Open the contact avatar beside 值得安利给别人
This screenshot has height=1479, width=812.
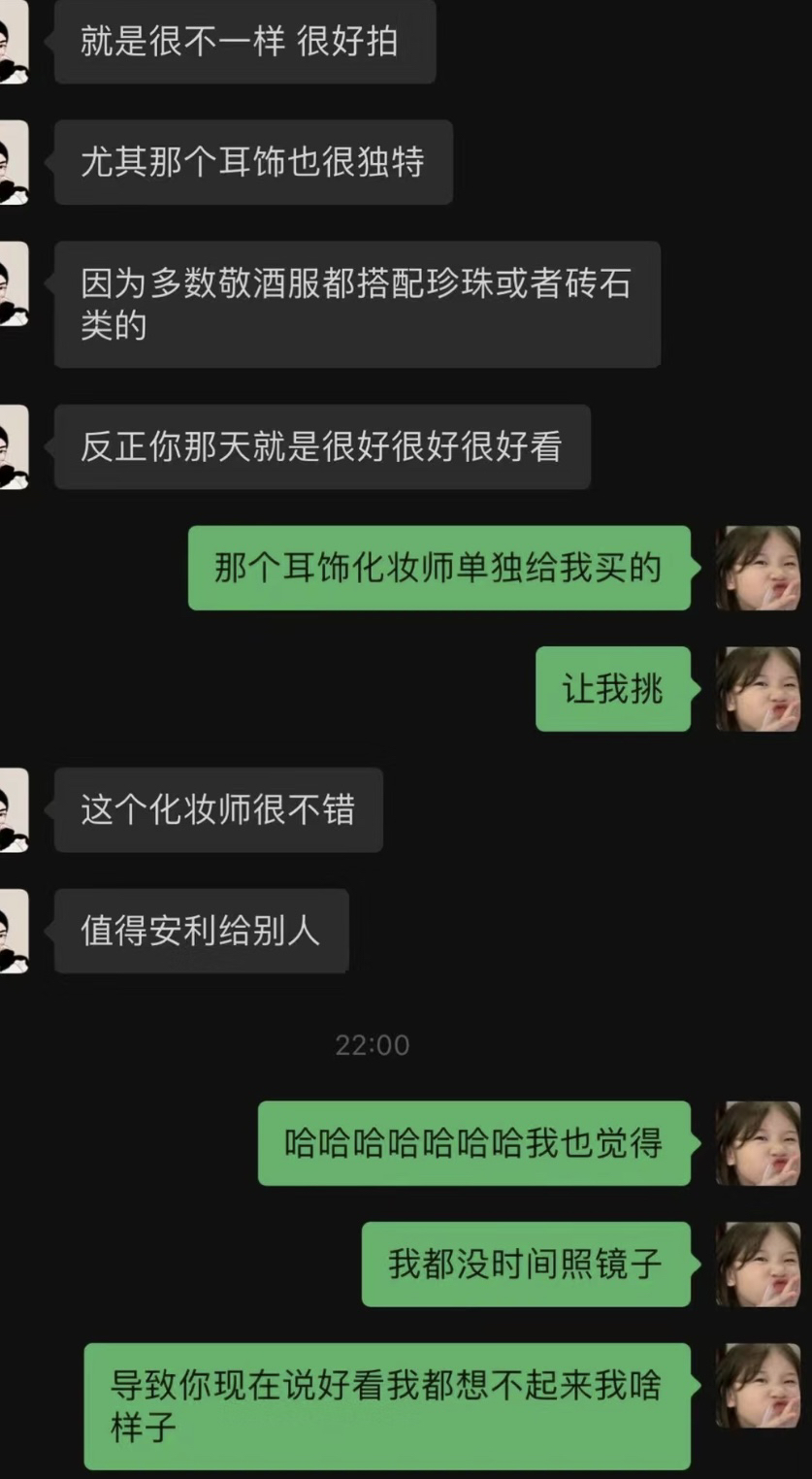pyautogui.click(x=14, y=931)
